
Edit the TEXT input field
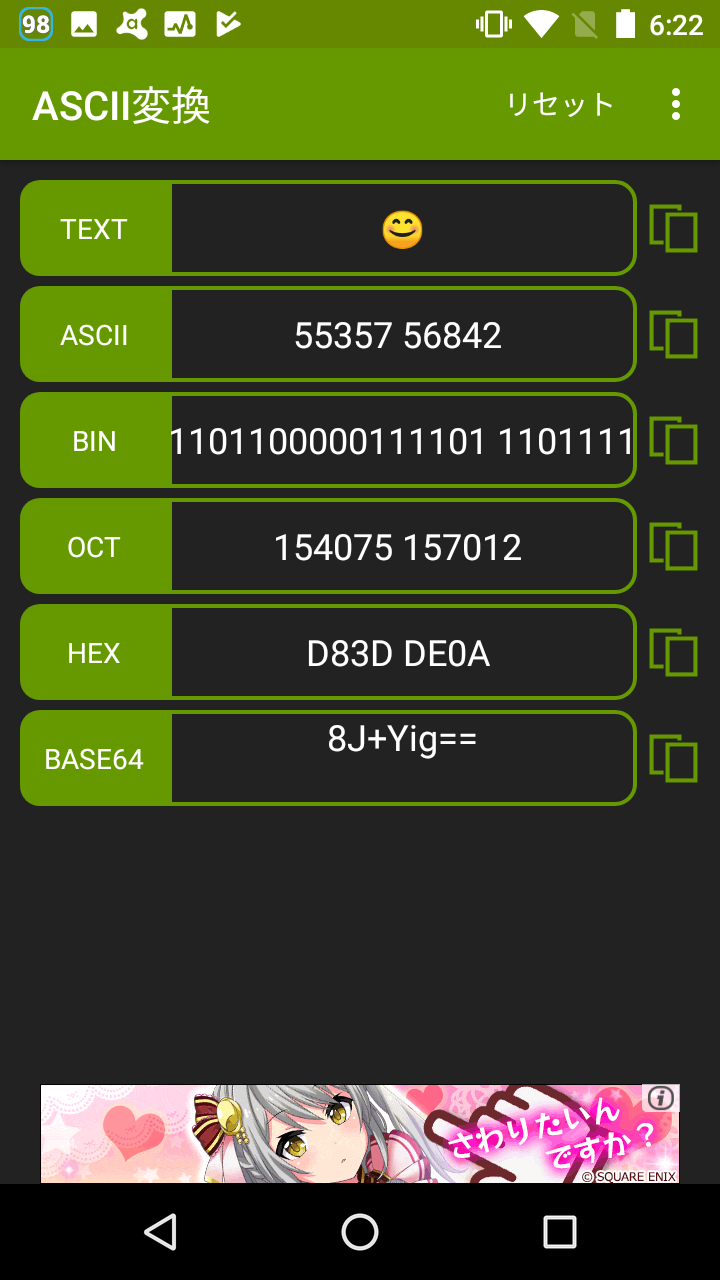click(x=402, y=229)
